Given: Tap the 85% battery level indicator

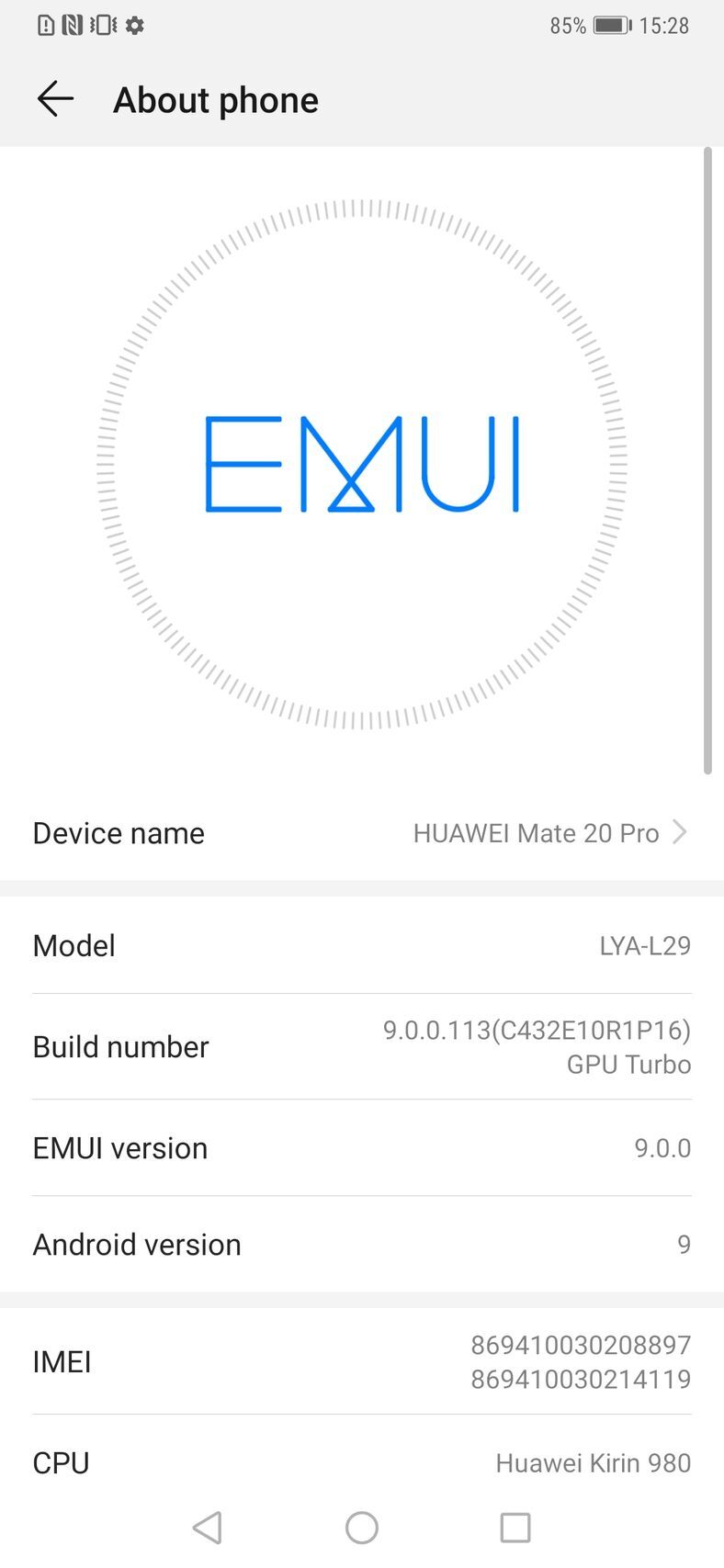Looking at the screenshot, I should tap(566, 26).
